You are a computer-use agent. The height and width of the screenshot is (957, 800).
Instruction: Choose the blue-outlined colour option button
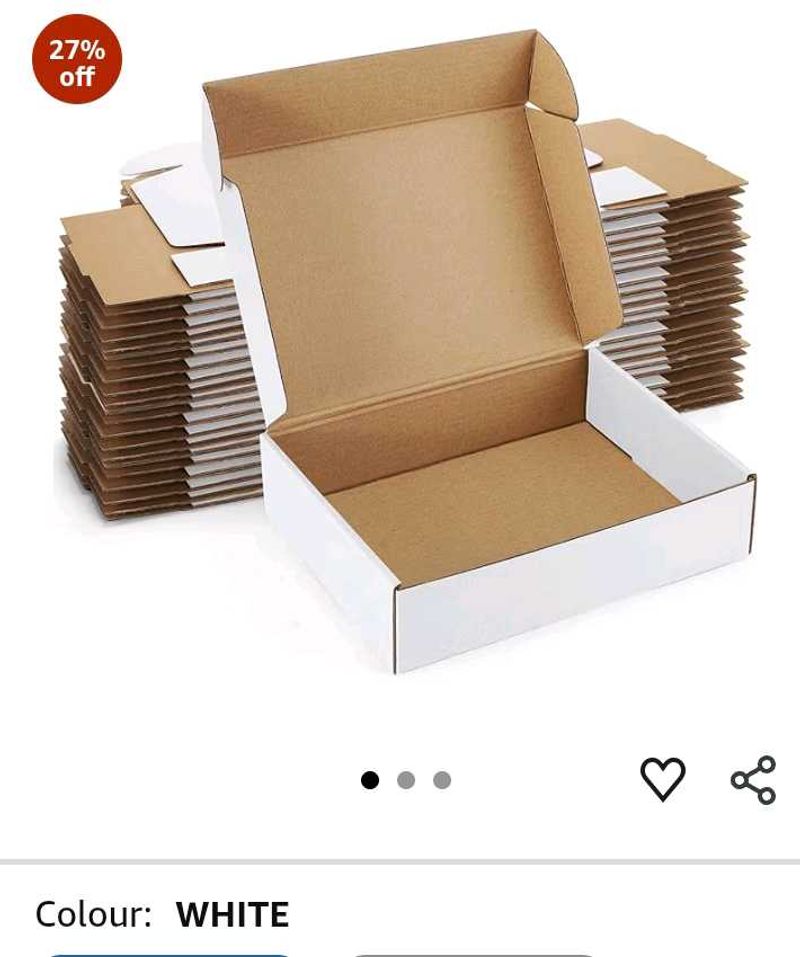tap(170, 950)
